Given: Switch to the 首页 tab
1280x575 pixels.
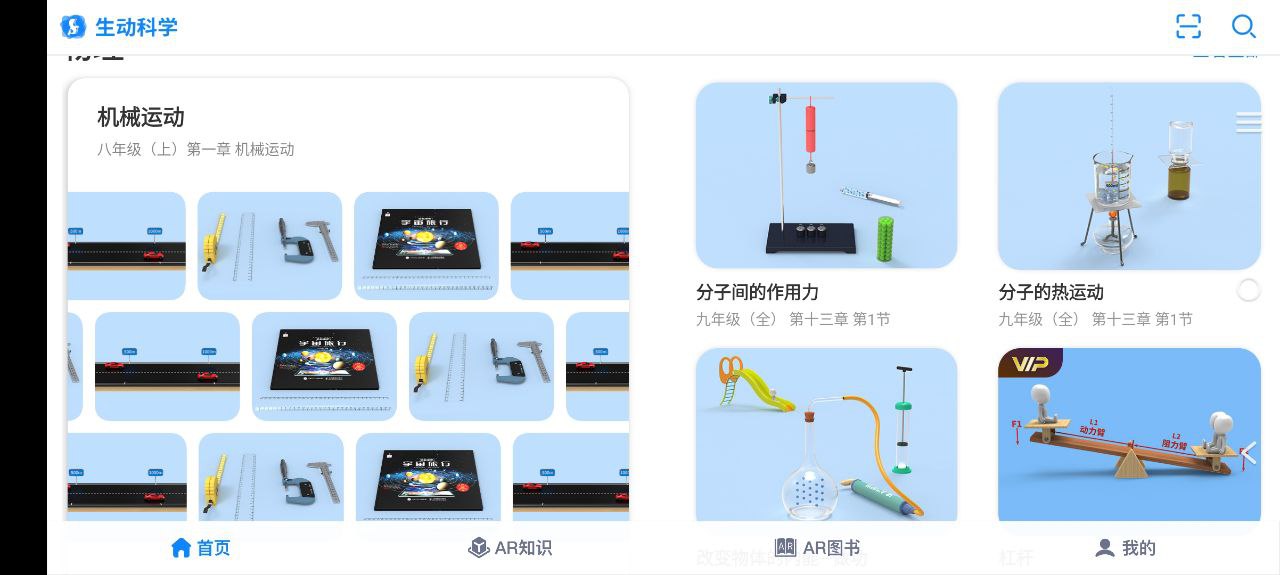Looking at the screenshot, I should [201, 548].
